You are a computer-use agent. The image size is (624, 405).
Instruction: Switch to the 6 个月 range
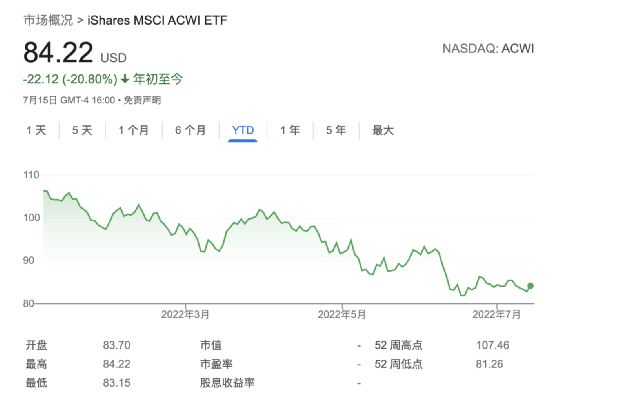(191, 130)
